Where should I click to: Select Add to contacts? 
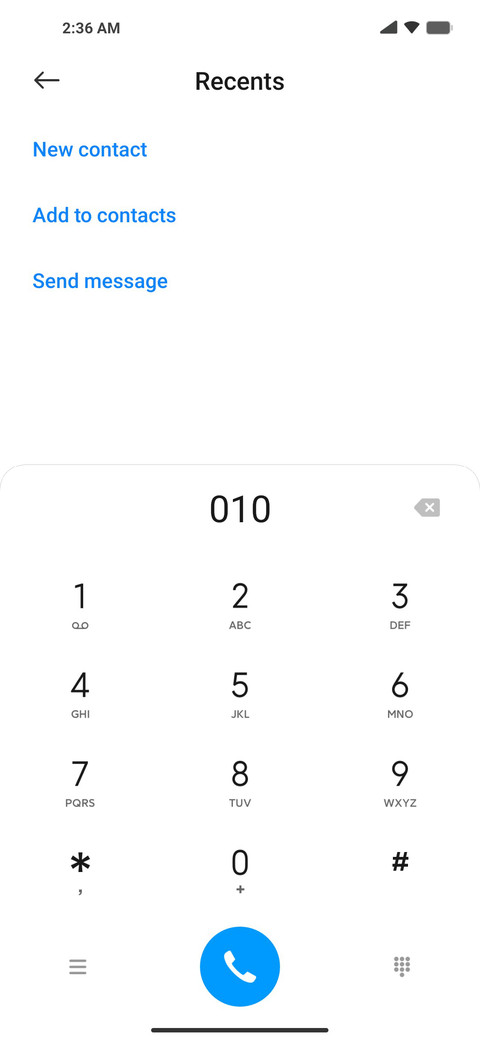pos(104,215)
